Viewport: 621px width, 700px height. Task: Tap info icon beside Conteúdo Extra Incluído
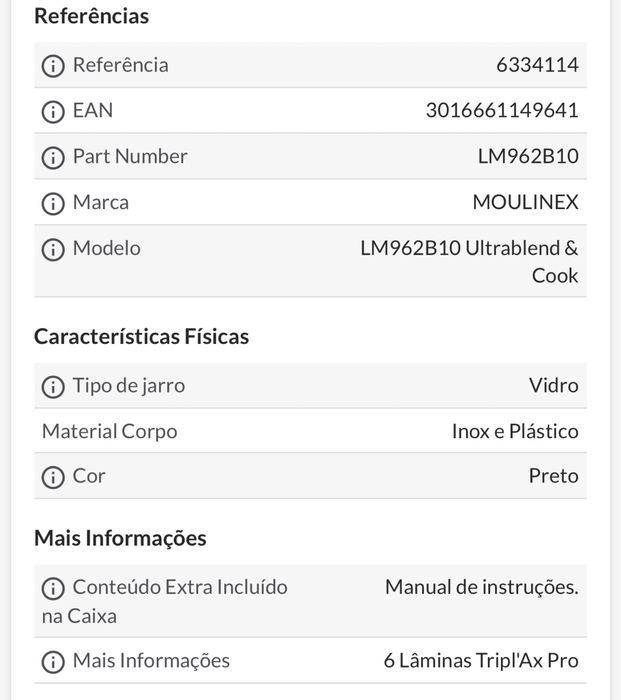pyautogui.click(x=53, y=589)
